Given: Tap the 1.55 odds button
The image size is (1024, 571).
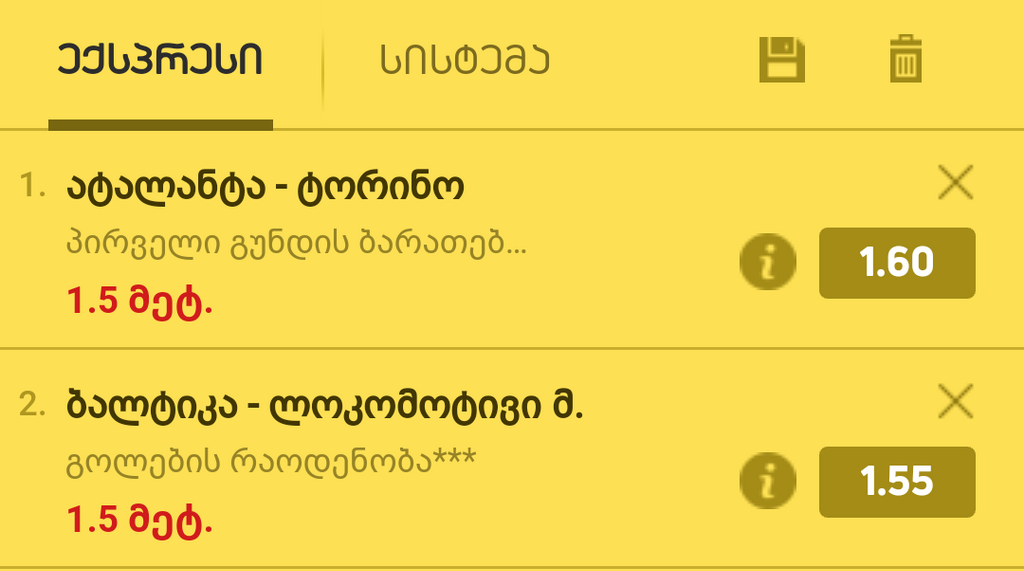Looking at the screenshot, I should tap(896, 482).
